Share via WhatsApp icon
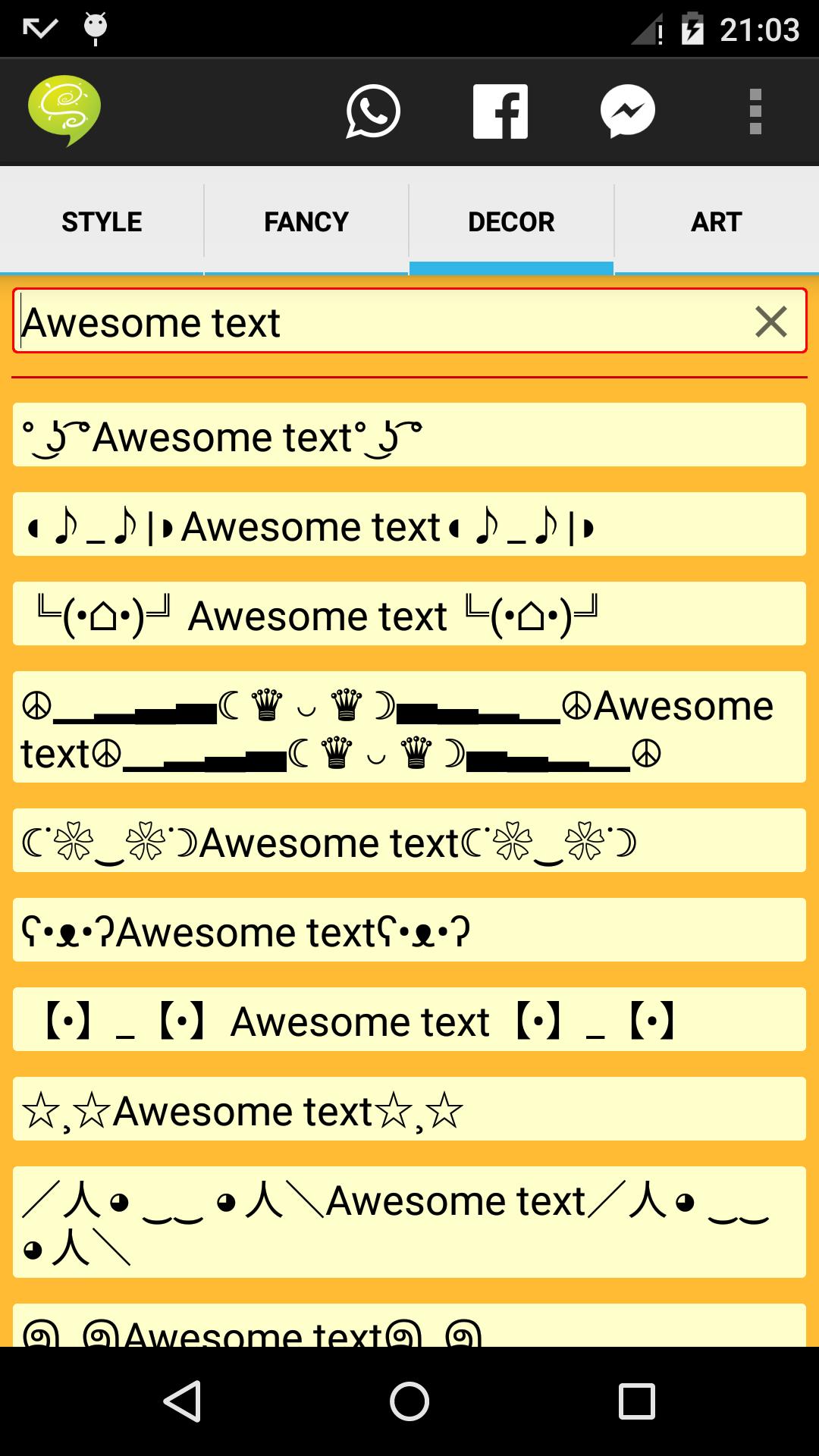 [x=373, y=111]
